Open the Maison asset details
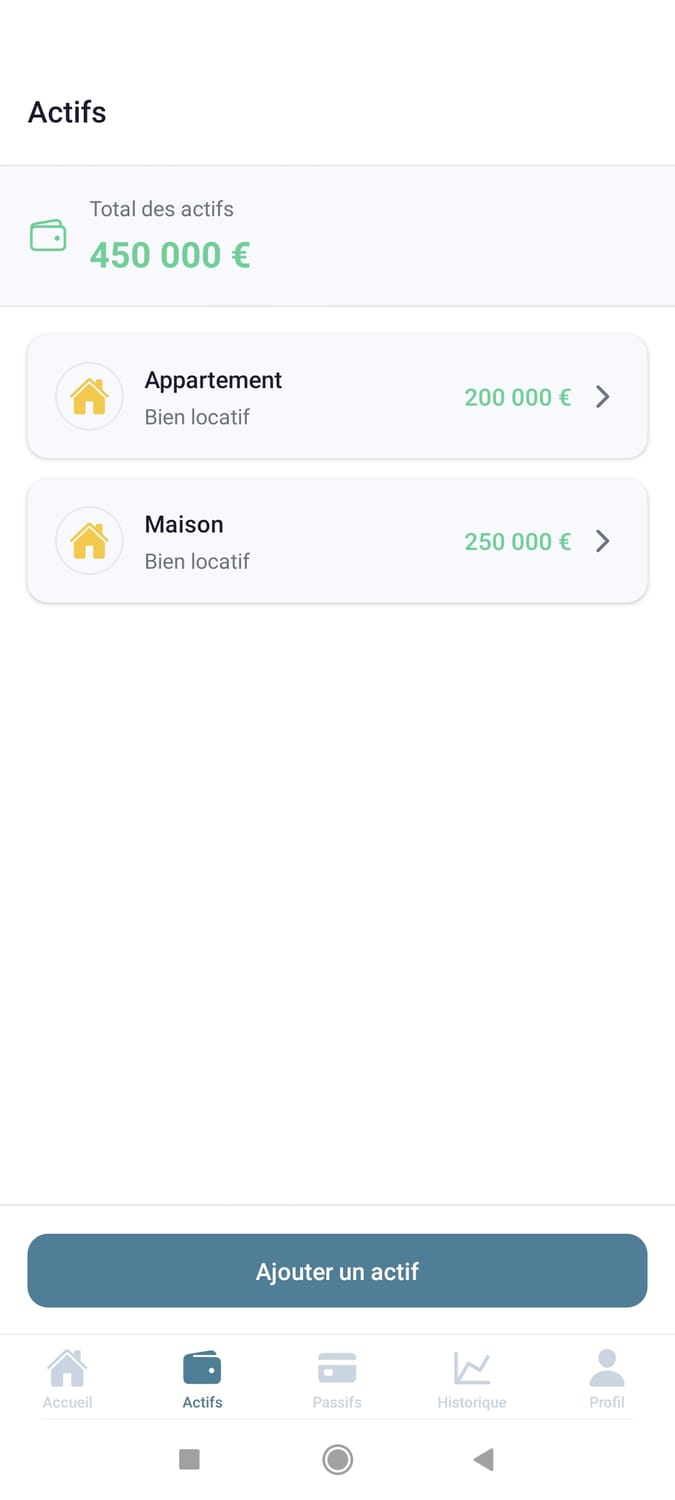Image resolution: width=675 pixels, height=1500 pixels. click(x=337, y=541)
